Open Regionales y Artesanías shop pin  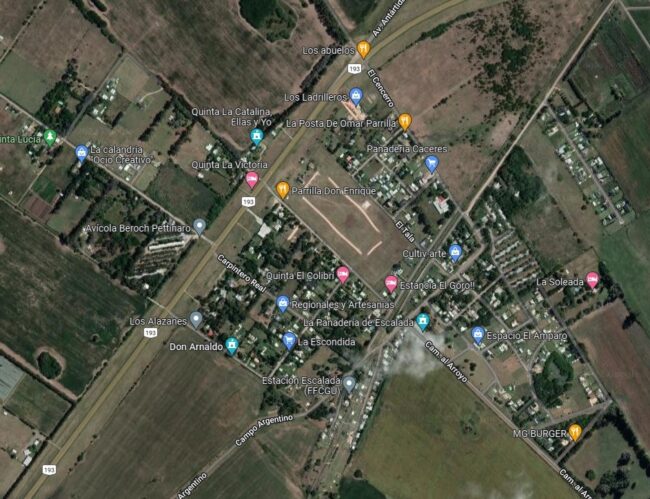(282, 303)
